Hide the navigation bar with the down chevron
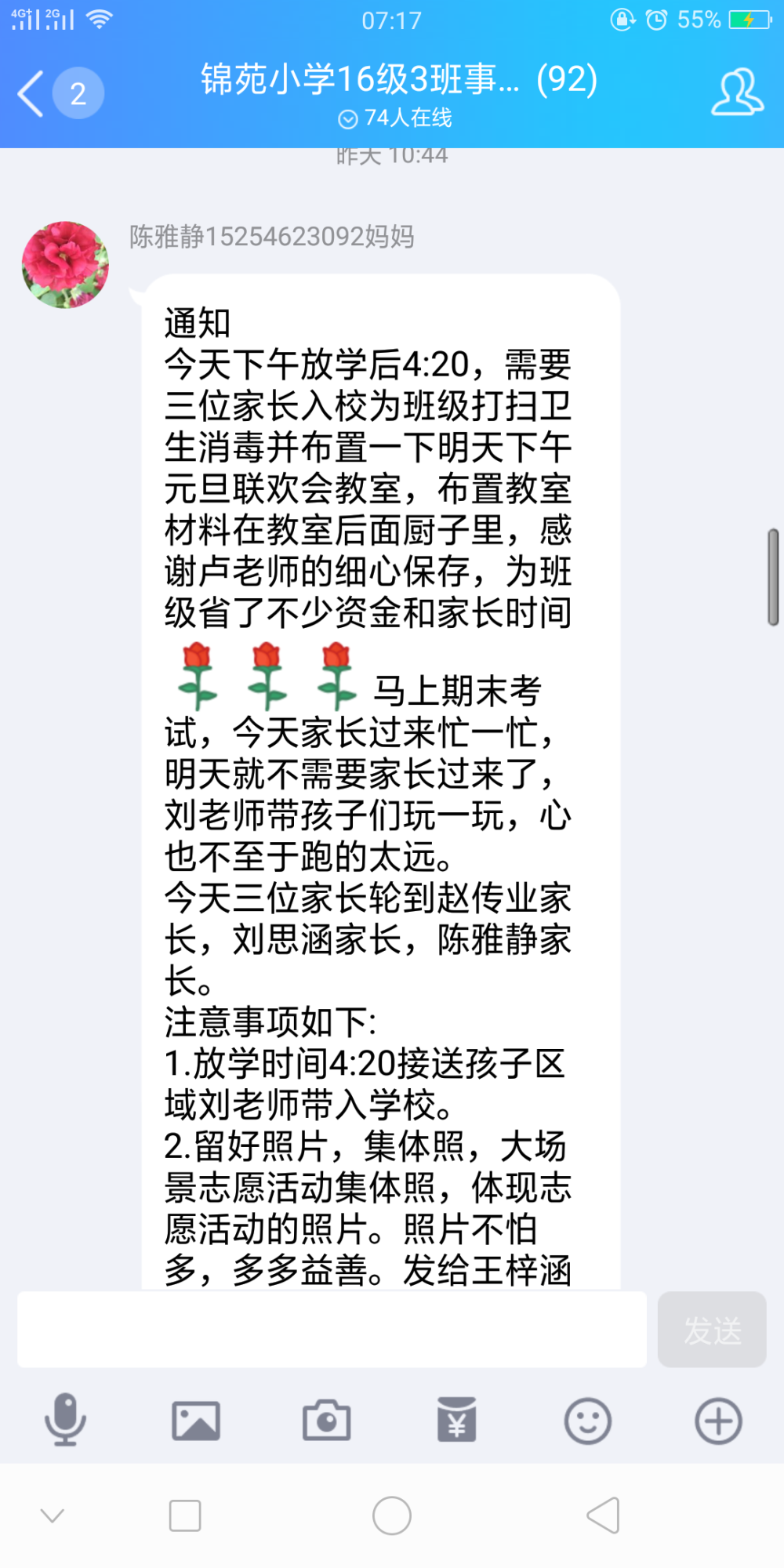Image resolution: width=784 pixels, height=1568 pixels. [x=52, y=1515]
